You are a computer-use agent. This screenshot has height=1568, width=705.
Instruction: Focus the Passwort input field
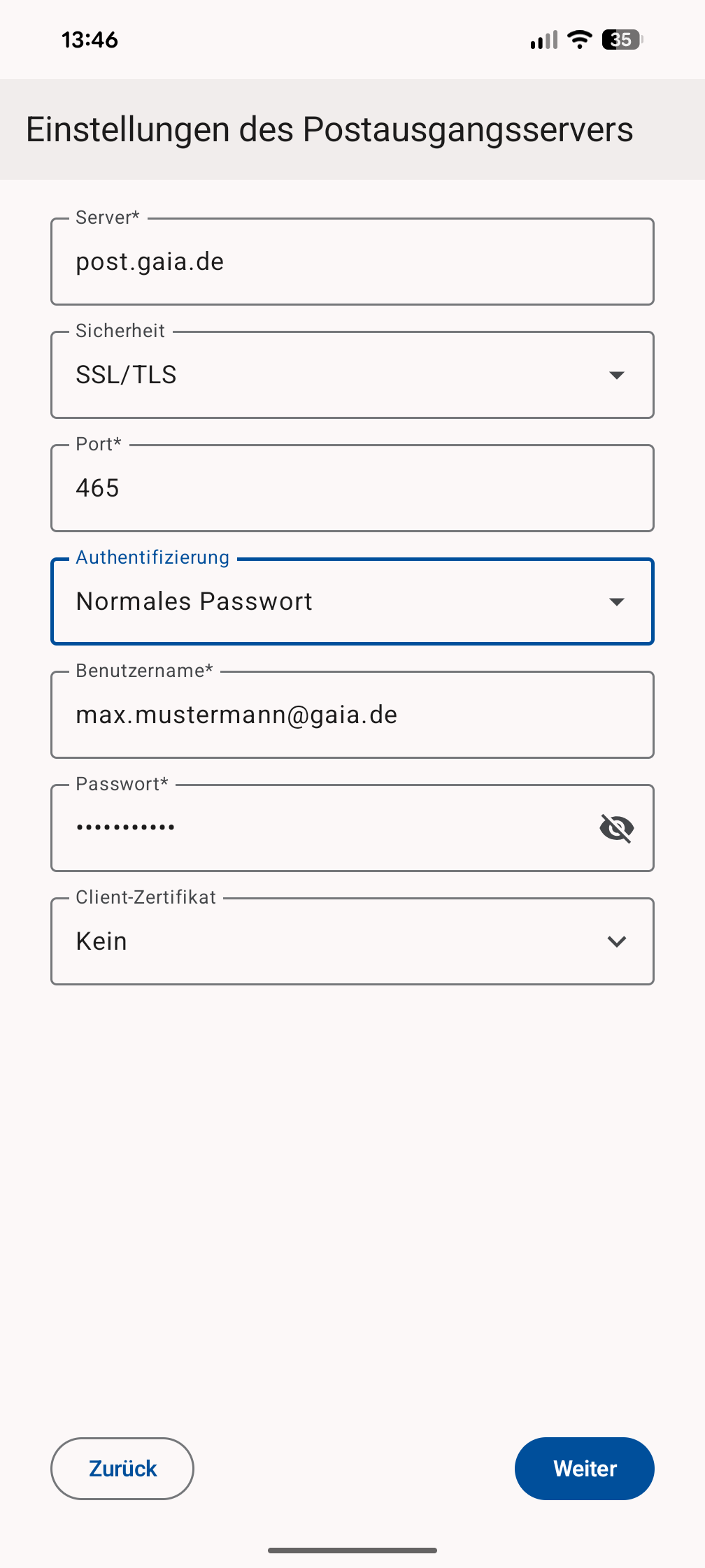(315, 829)
